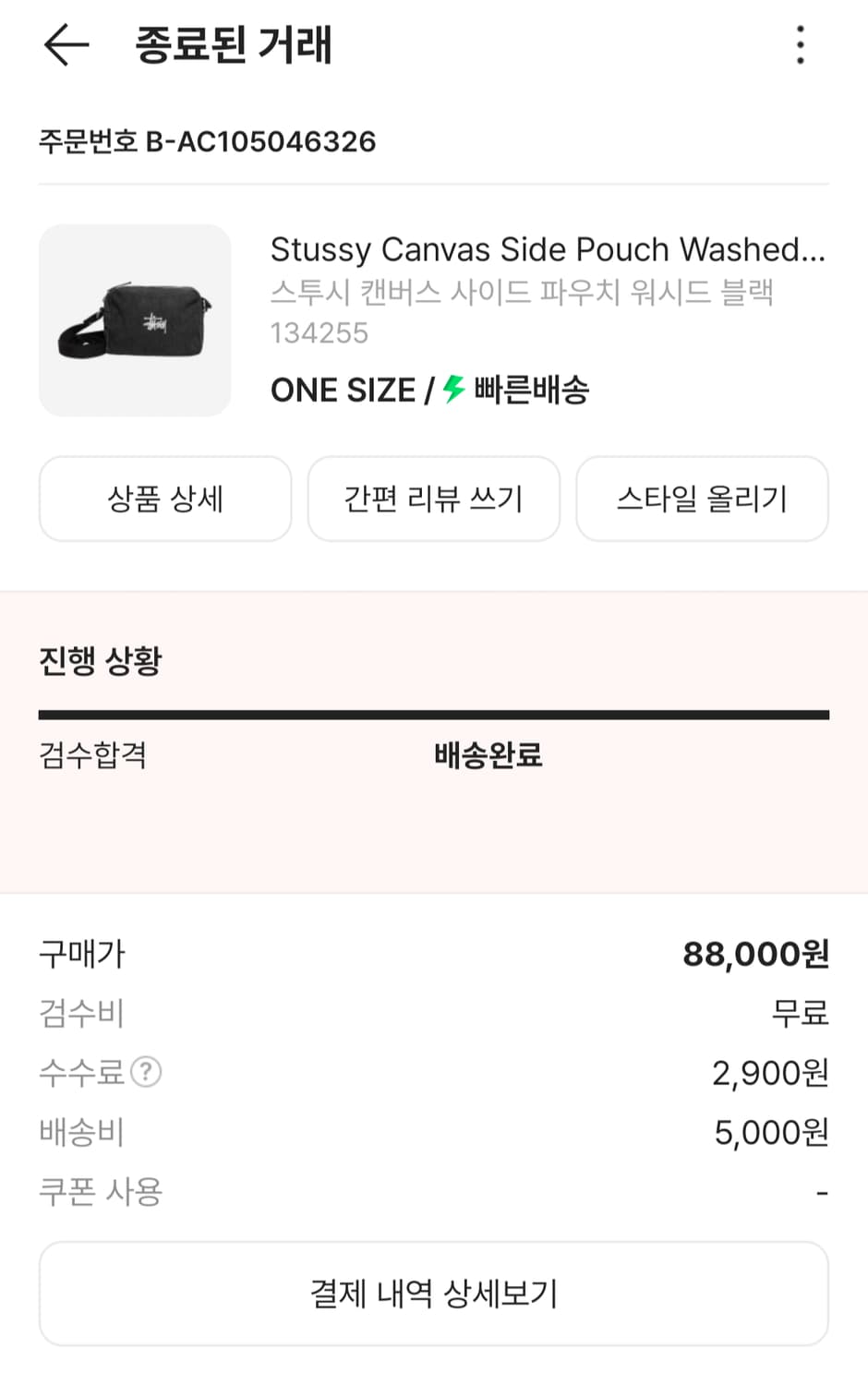Screen dimensions: 868x1385
Task: Click the question mark next to 수수료
Action: [144, 1072]
